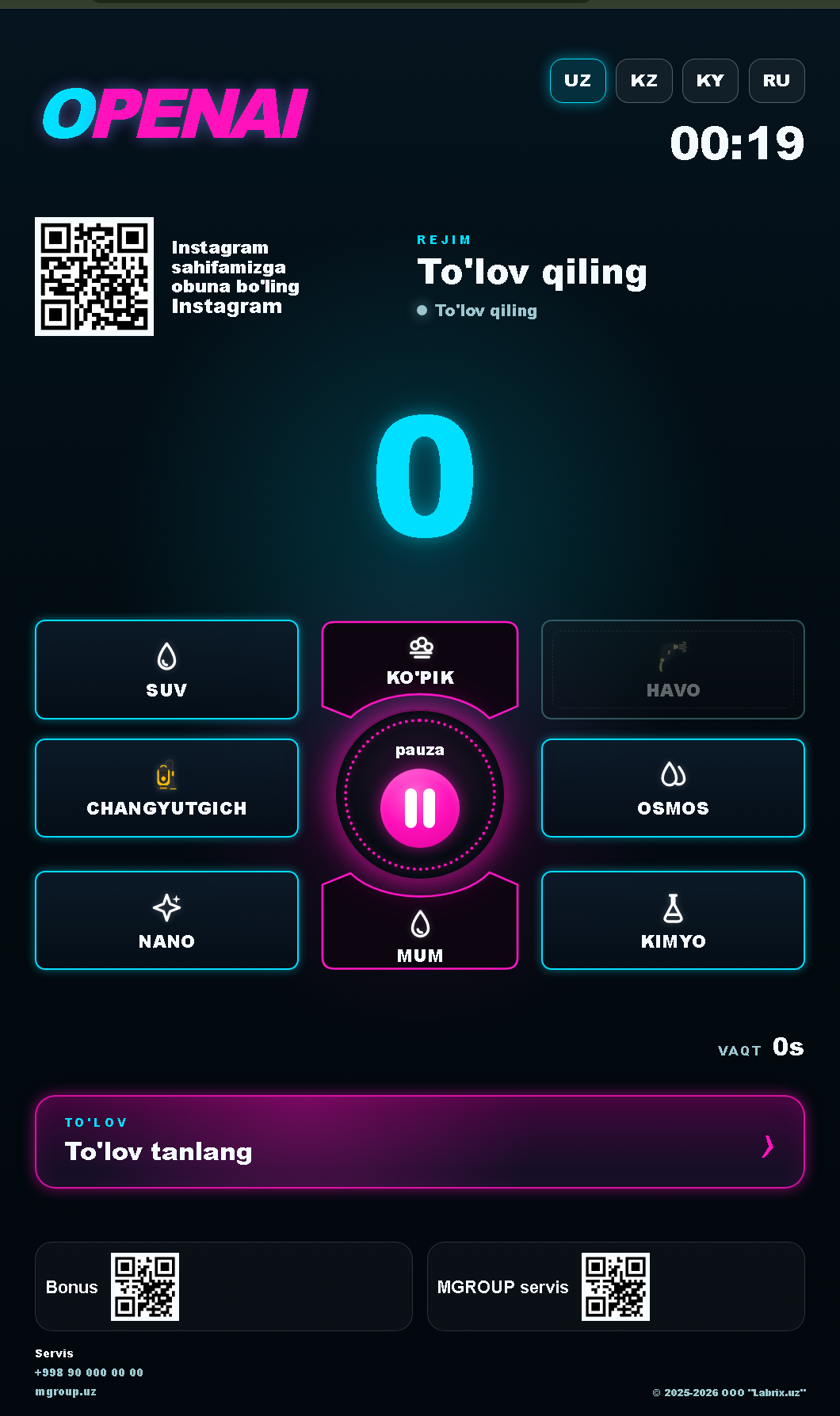The image size is (840, 1416).
Task: Start the CHANGYUTGICH vacuum mode
Action: [x=166, y=788]
